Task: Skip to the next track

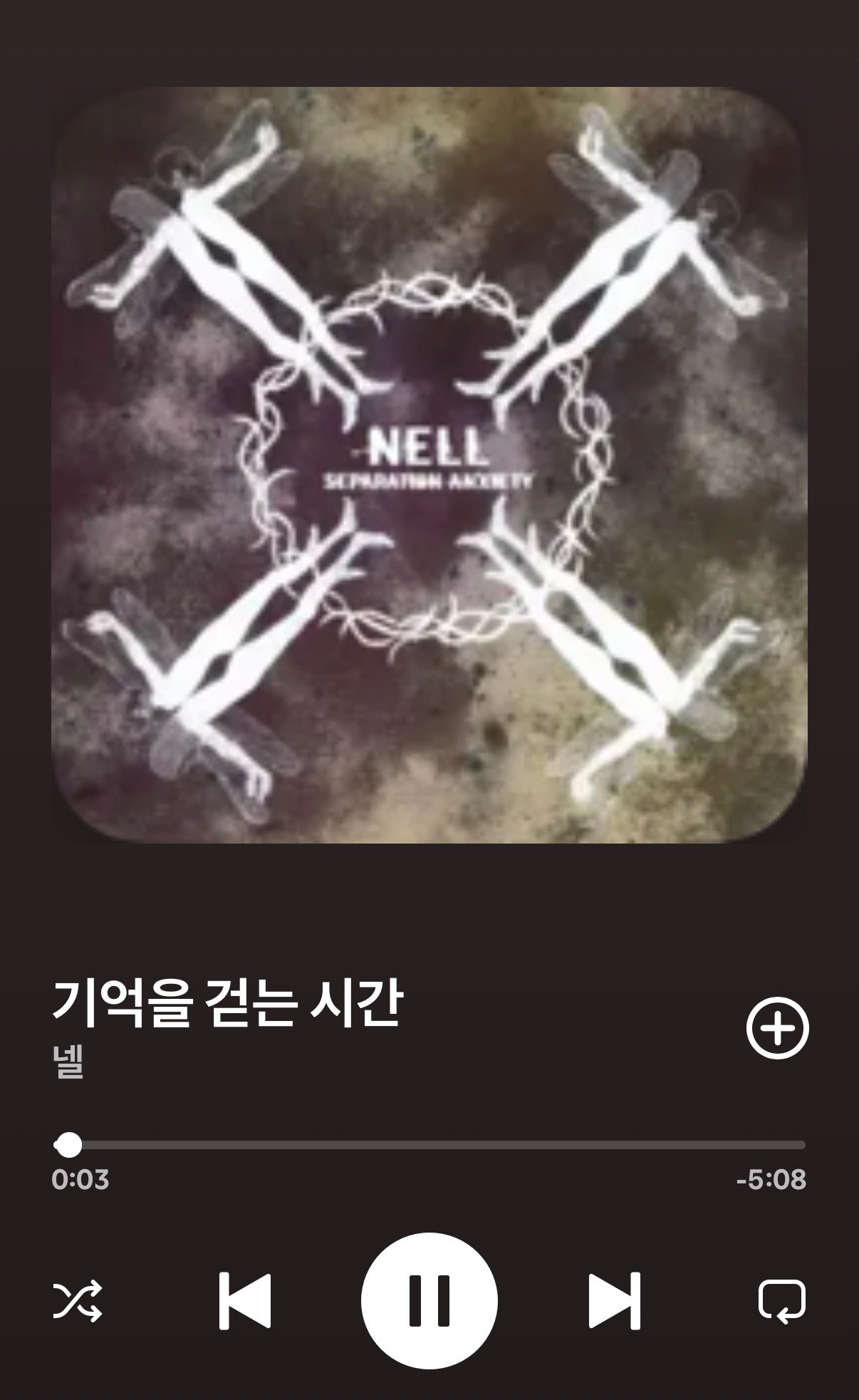Action: pyautogui.click(x=614, y=1300)
